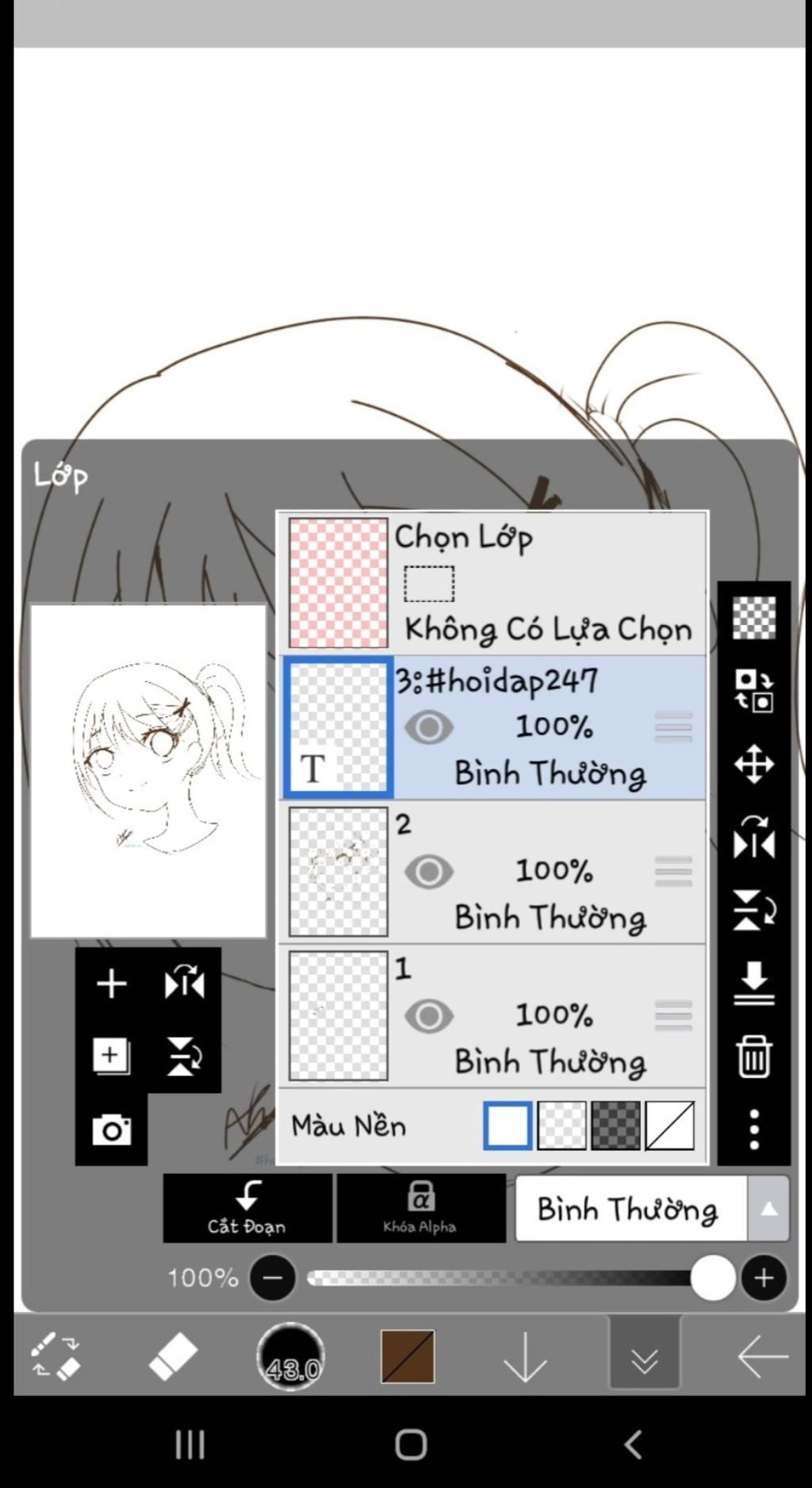Increase opacity with the plus button
The width and height of the screenshot is (812, 1488).
764,1278
